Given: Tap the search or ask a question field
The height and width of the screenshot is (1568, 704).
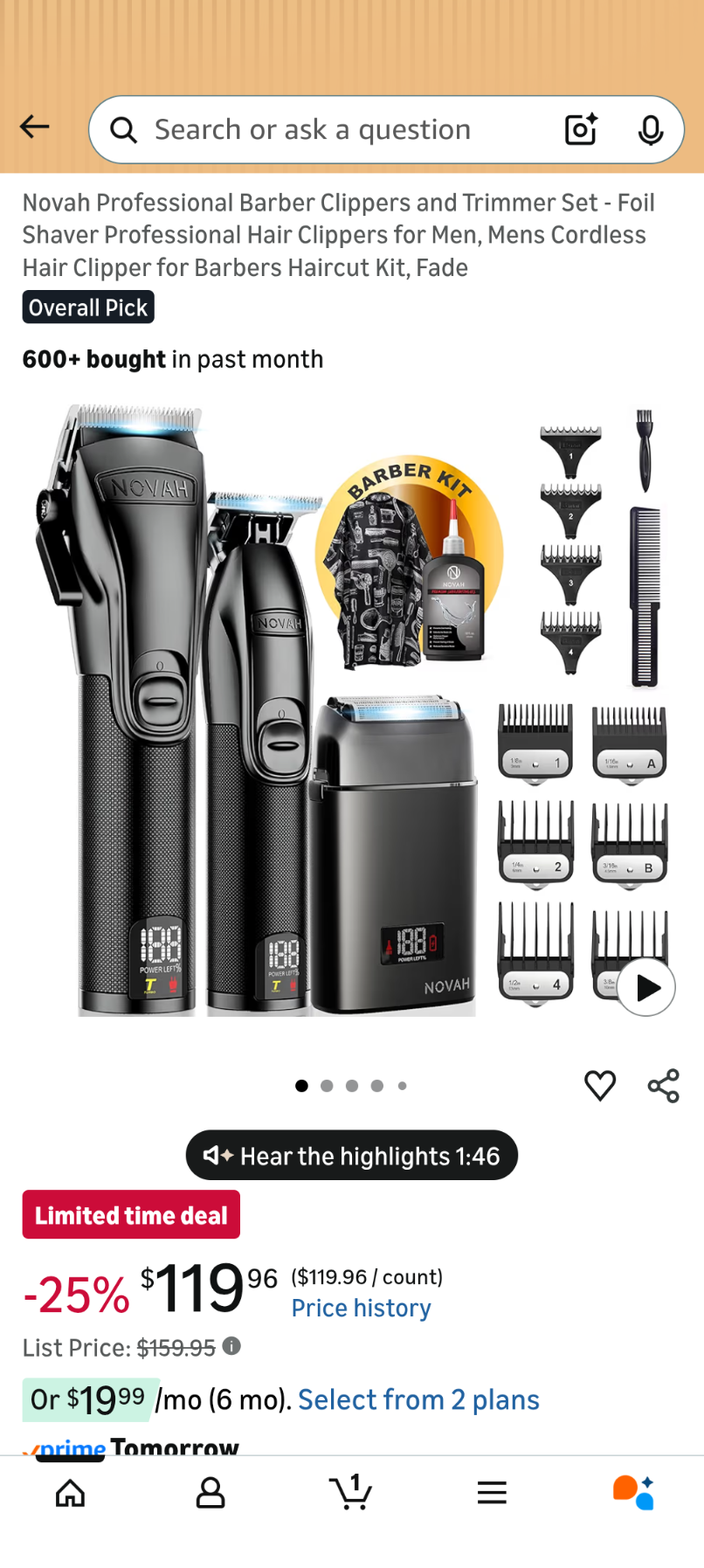Looking at the screenshot, I should click(332, 130).
